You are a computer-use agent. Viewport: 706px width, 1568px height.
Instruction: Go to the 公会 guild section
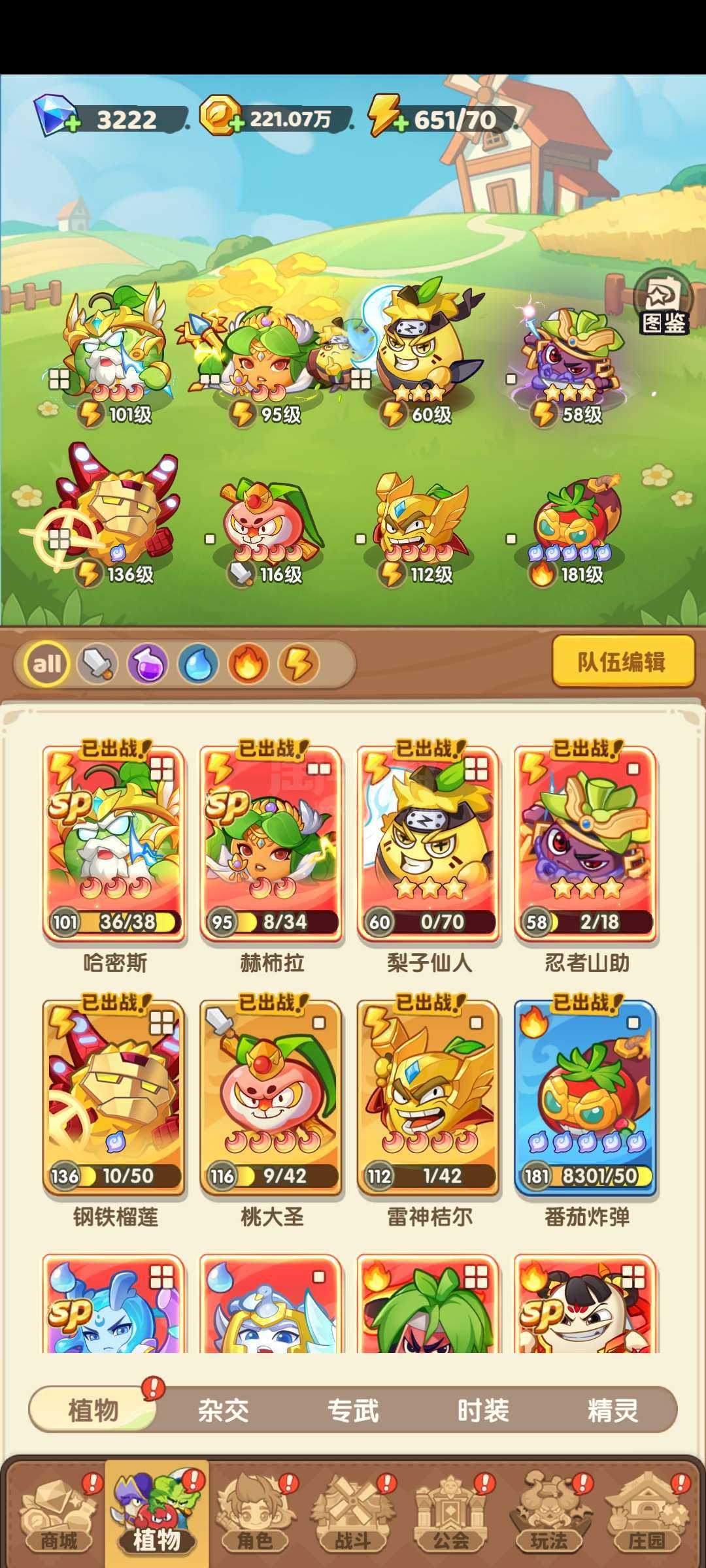(451, 1514)
